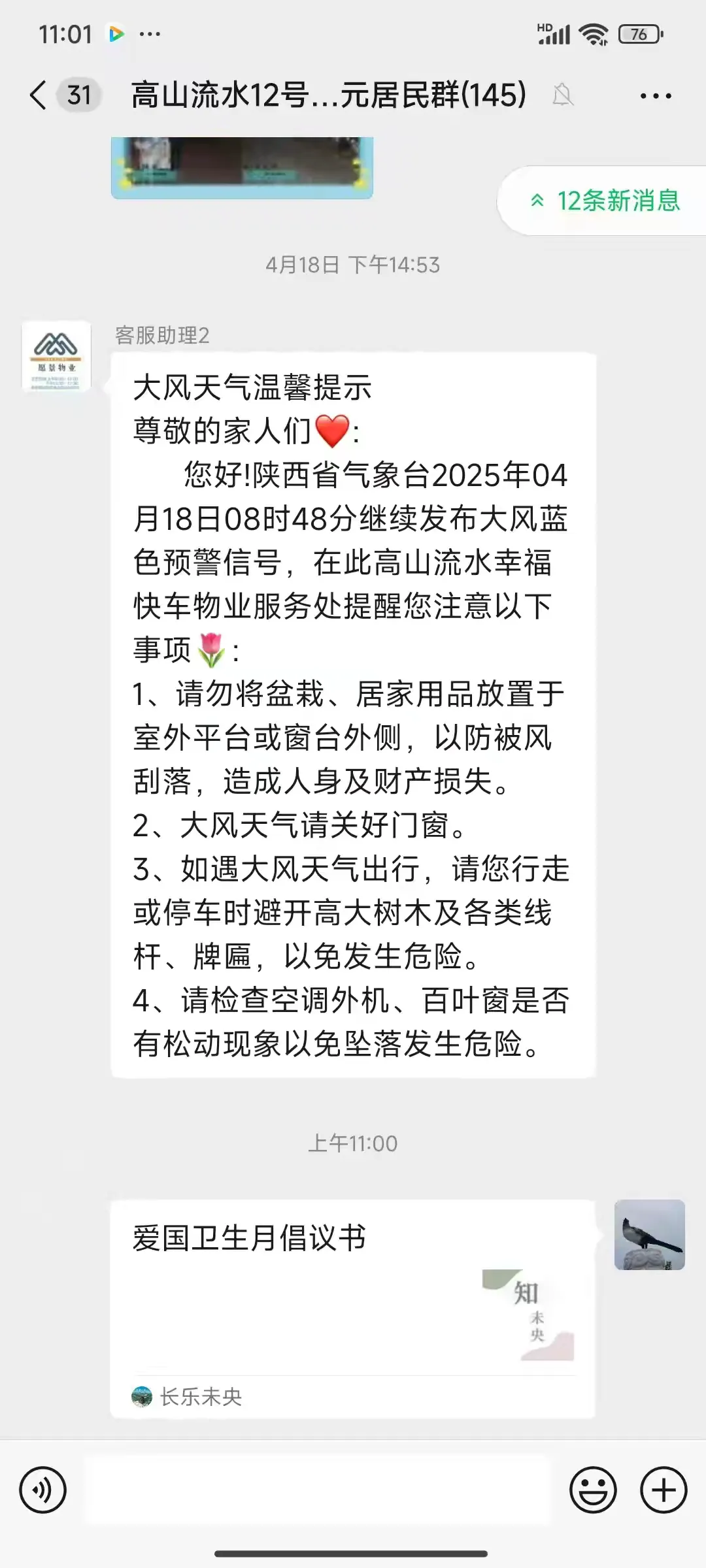The image size is (706, 1568).
Task: Switch to voice message input
Action: click(x=43, y=1490)
